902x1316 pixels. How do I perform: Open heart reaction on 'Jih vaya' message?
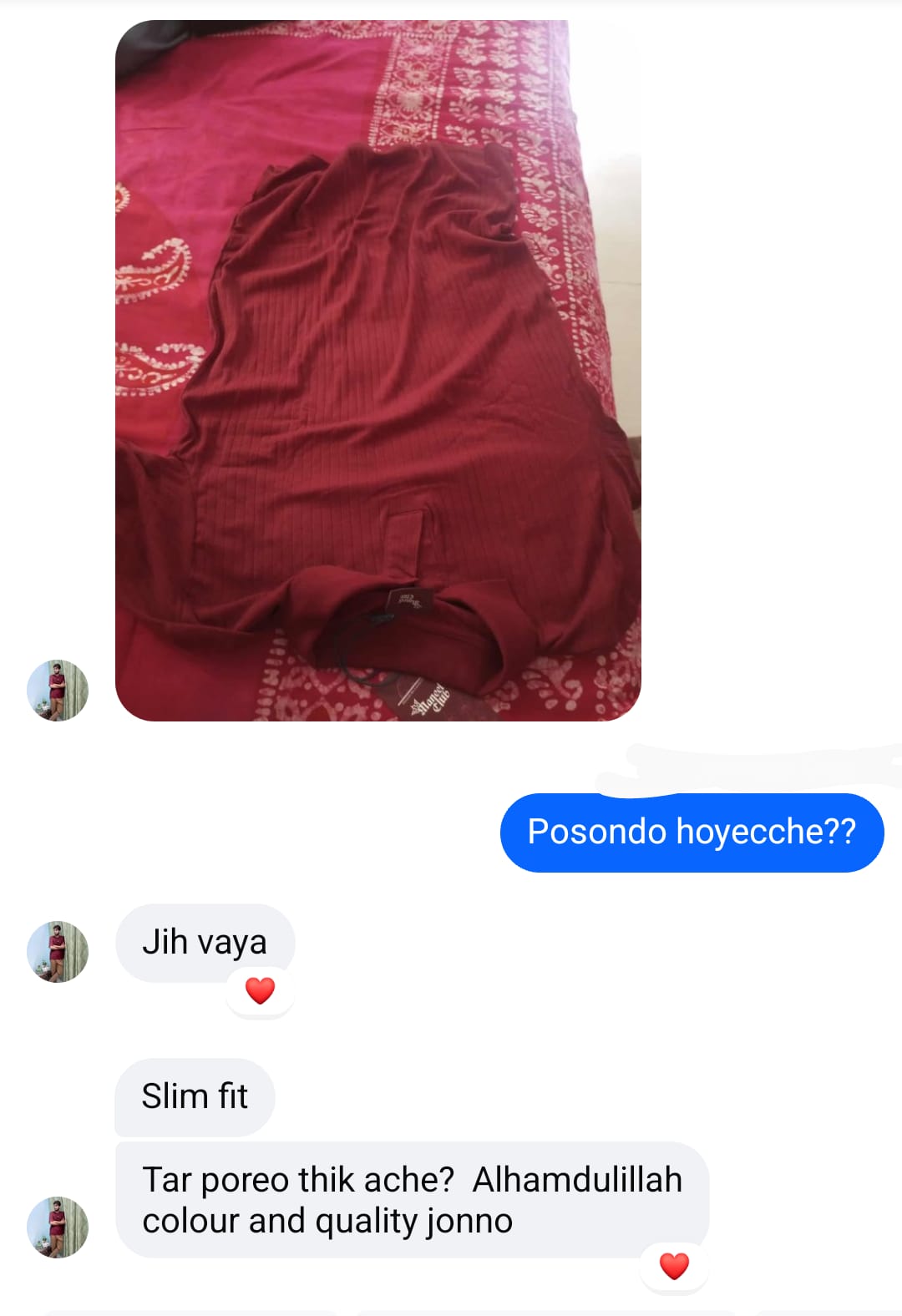coord(260,991)
